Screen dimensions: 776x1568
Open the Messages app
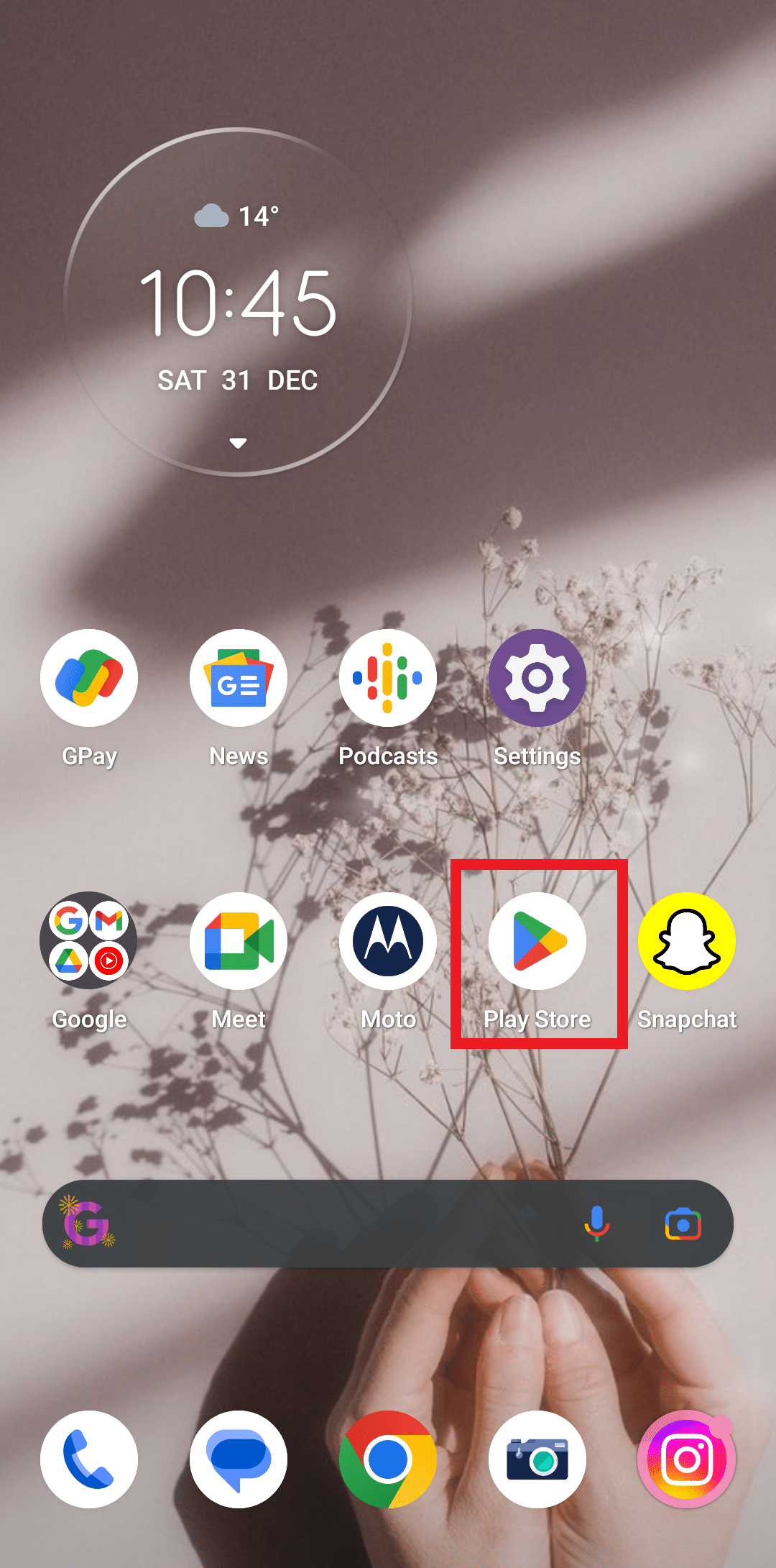click(x=239, y=1459)
